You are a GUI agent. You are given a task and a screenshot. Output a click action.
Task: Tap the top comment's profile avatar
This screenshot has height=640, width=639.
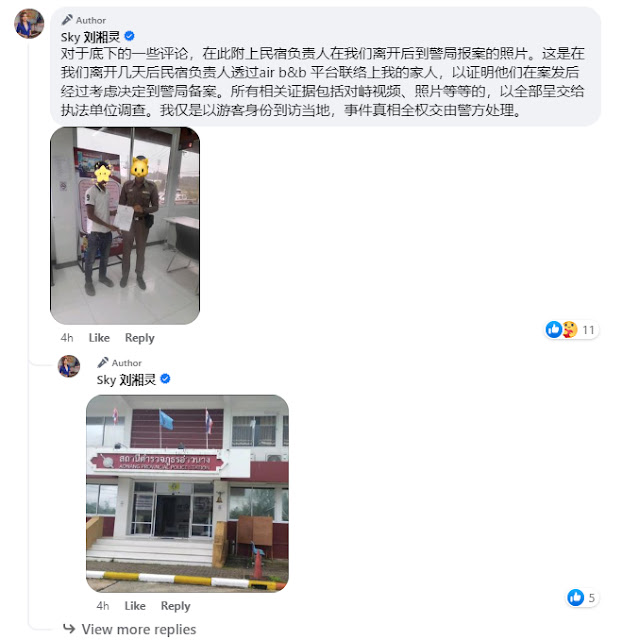[29, 23]
